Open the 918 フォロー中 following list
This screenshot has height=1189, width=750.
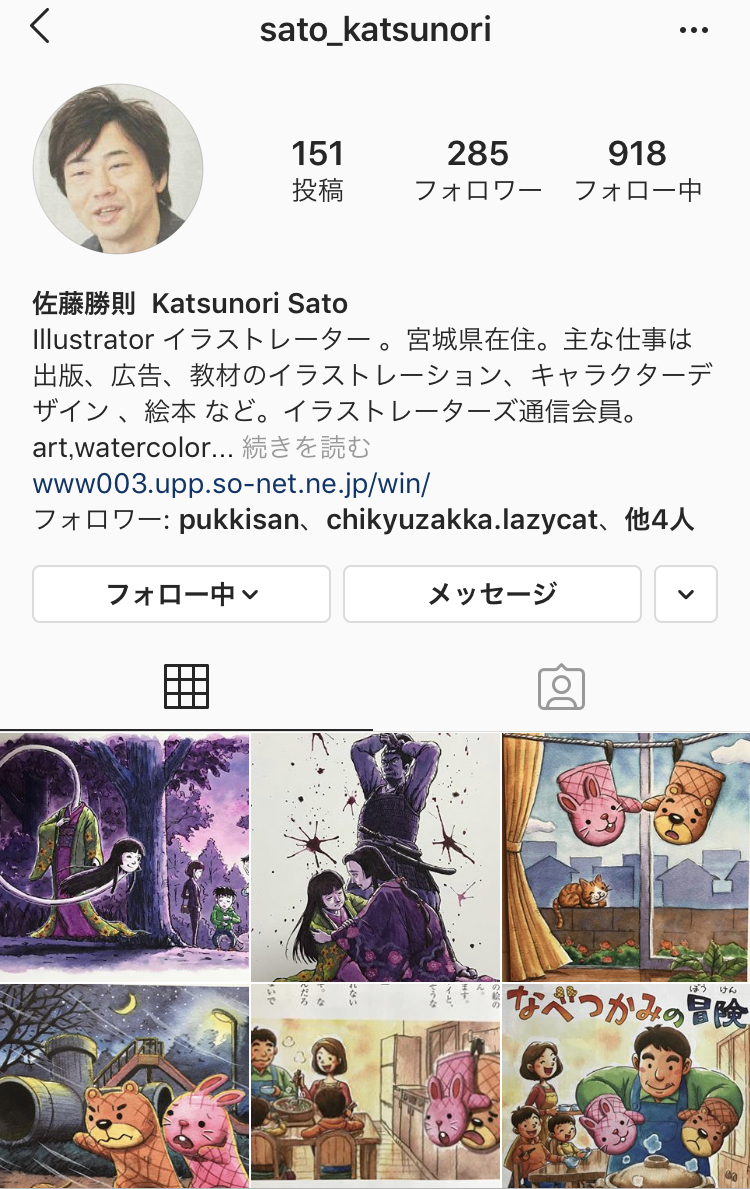[x=637, y=170]
